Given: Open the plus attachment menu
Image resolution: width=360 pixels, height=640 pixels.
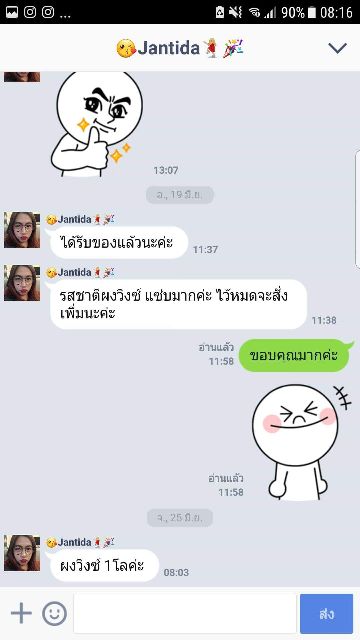Looking at the screenshot, I should pyautogui.click(x=21, y=613).
